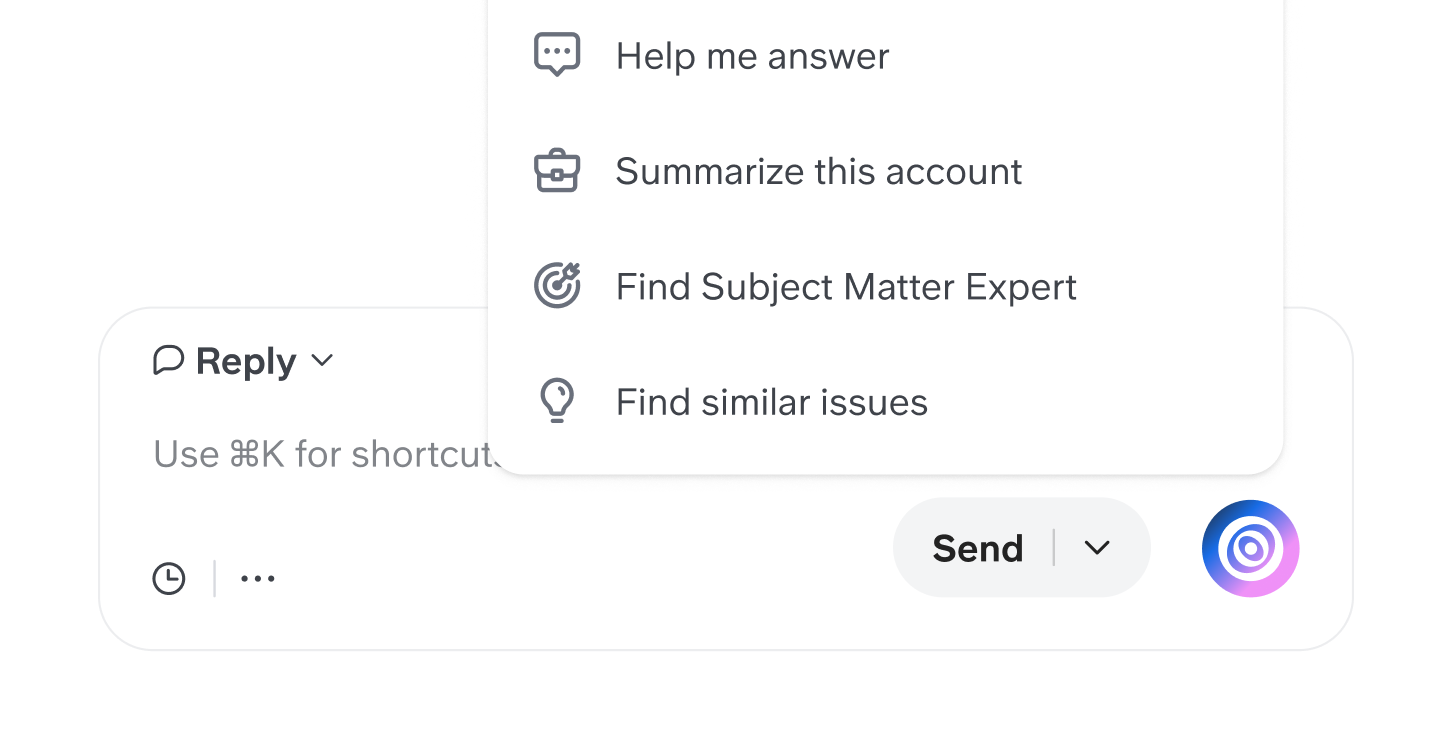Tap Find Subject Matter Expert
The width and height of the screenshot is (1440, 740).
click(845, 288)
